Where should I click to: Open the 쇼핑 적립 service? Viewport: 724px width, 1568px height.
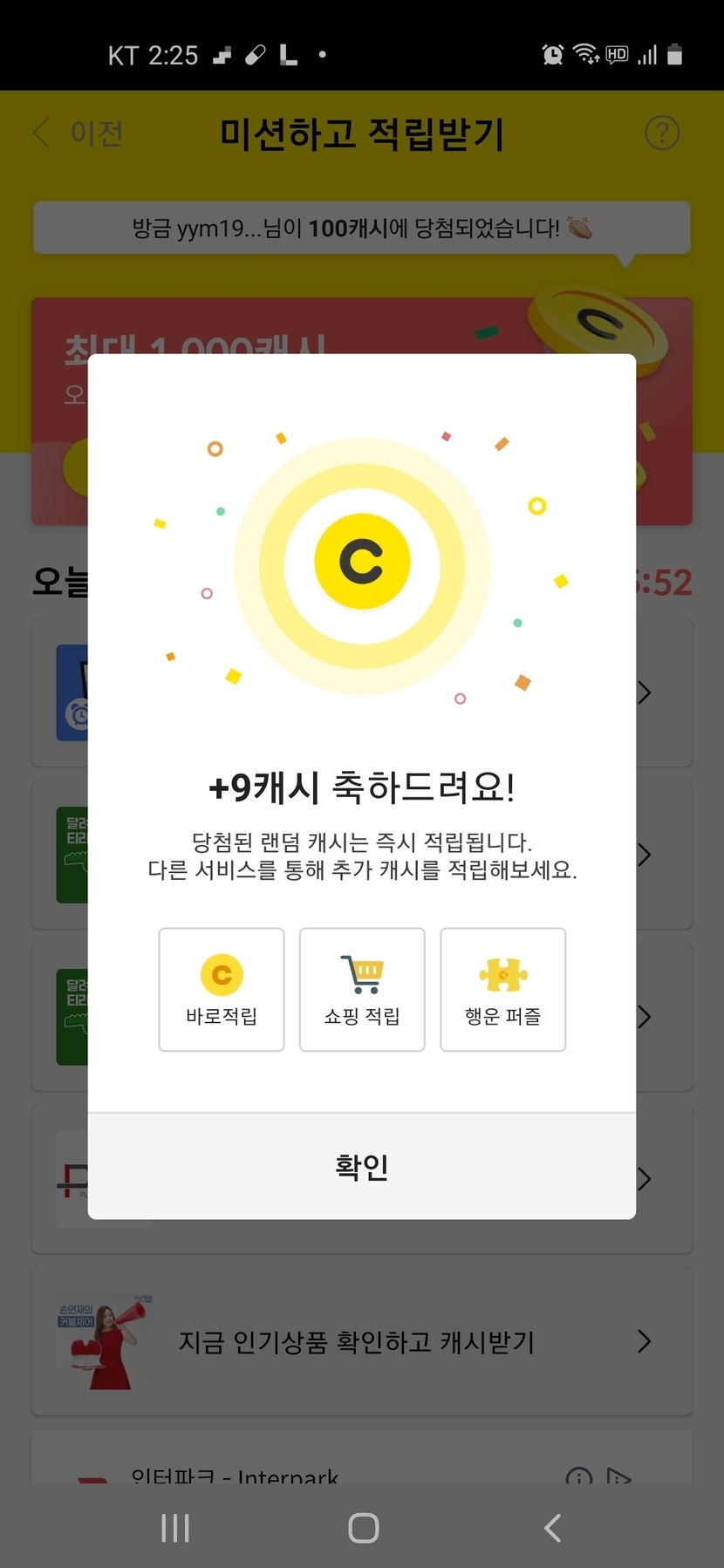pyautogui.click(x=362, y=990)
